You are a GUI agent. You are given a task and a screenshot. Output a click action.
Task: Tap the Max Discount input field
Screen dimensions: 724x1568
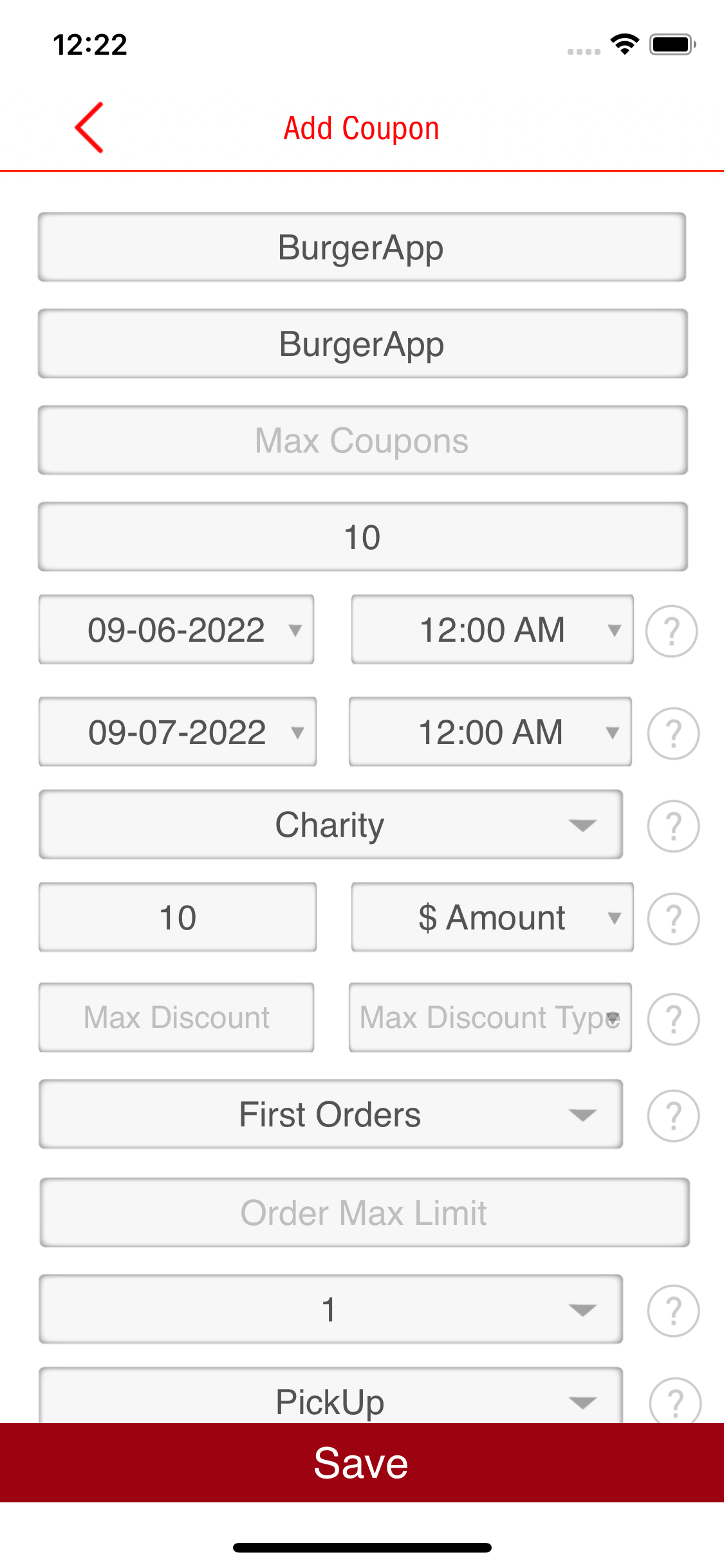click(176, 1018)
